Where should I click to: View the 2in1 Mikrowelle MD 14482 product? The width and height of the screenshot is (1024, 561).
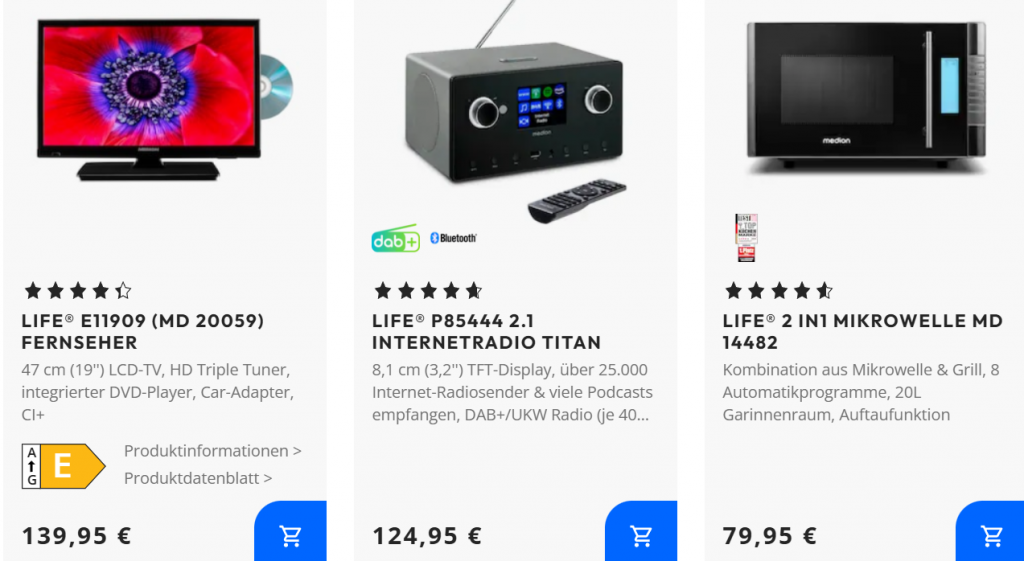(x=862, y=332)
